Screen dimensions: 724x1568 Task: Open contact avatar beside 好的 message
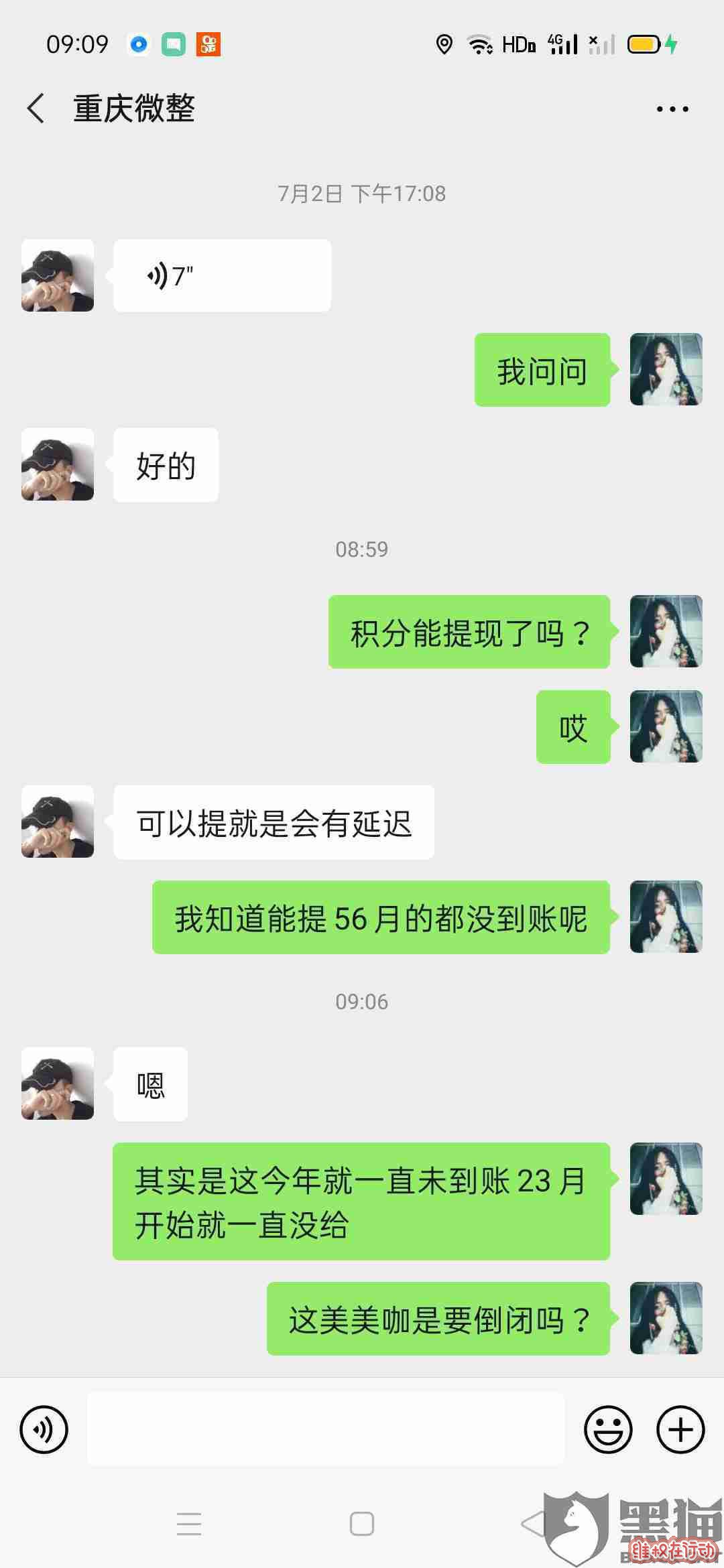pos(58,464)
